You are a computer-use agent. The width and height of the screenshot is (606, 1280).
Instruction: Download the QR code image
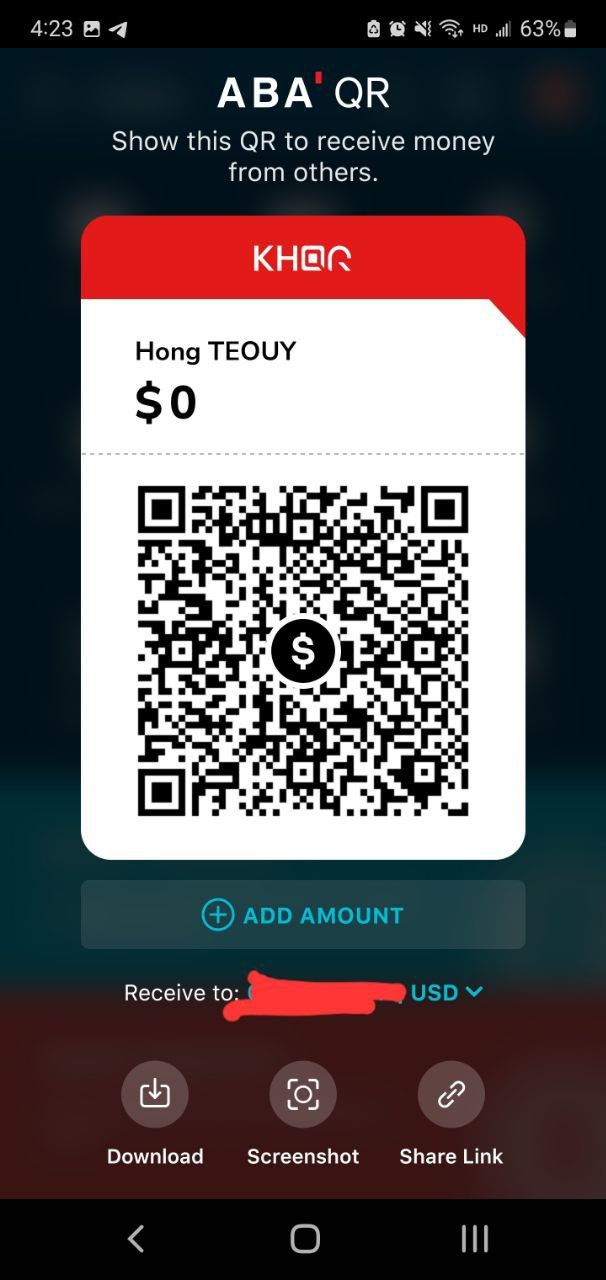(155, 1095)
